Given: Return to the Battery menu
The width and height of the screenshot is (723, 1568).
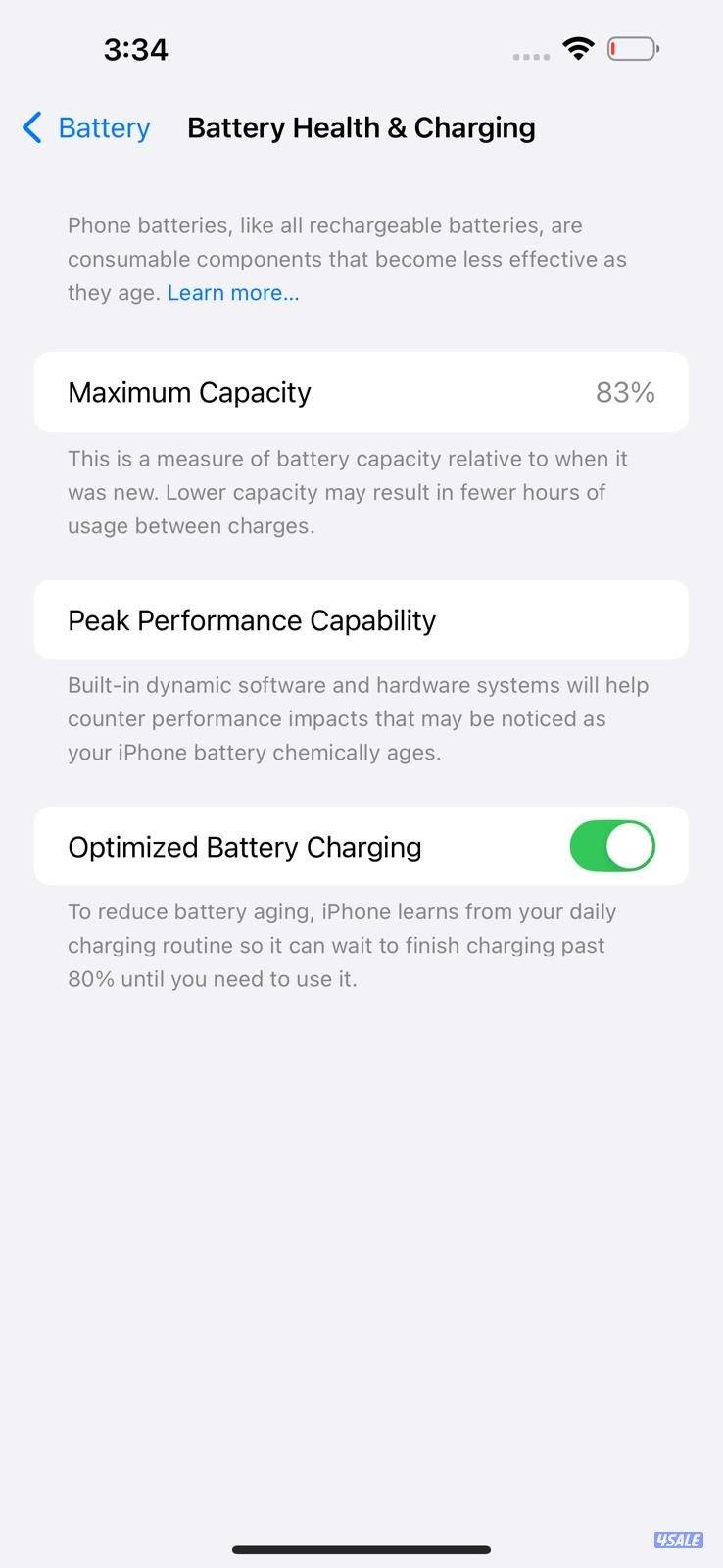Looking at the screenshot, I should (85, 127).
